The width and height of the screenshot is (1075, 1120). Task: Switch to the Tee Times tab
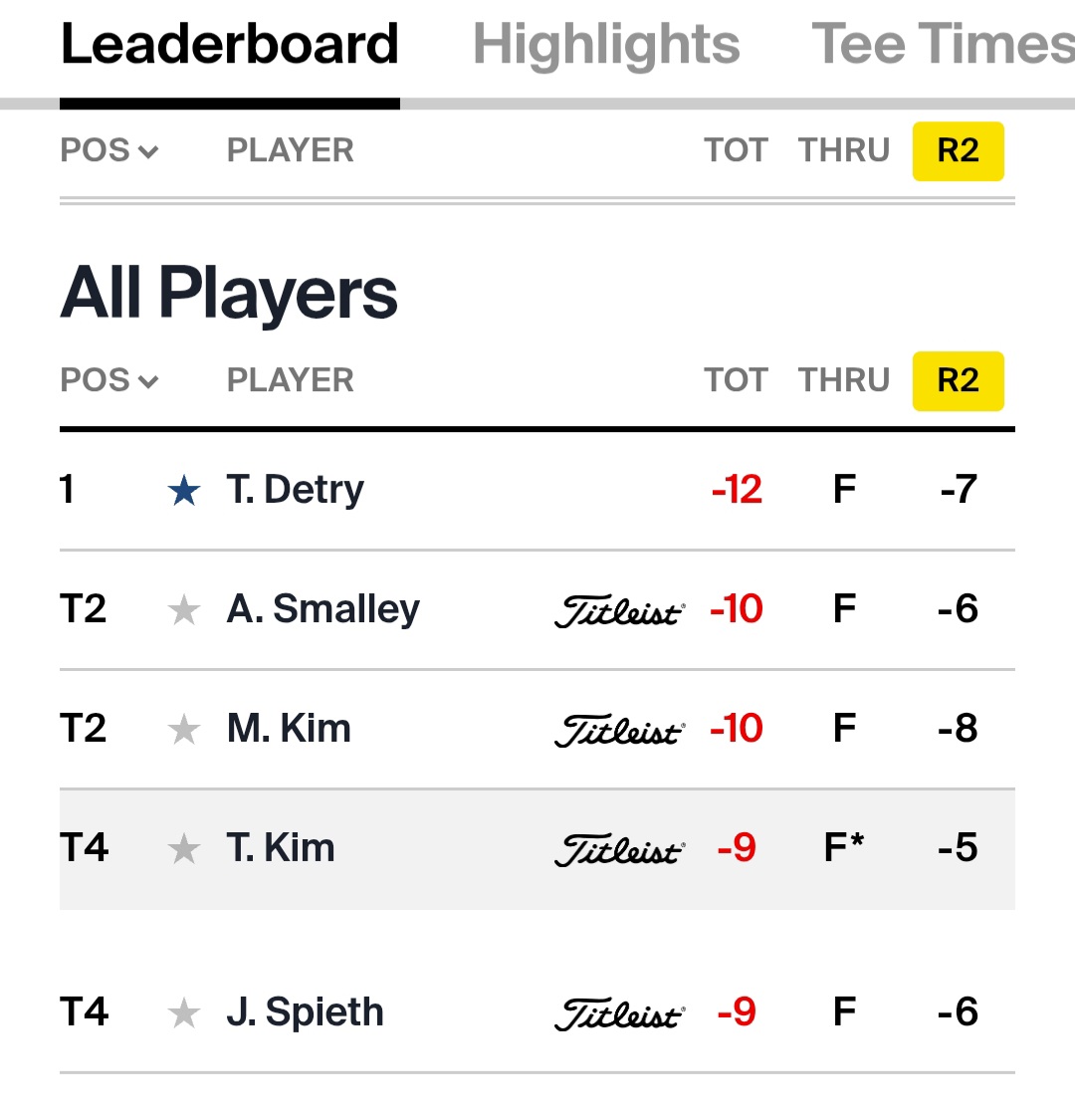coord(942,45)
